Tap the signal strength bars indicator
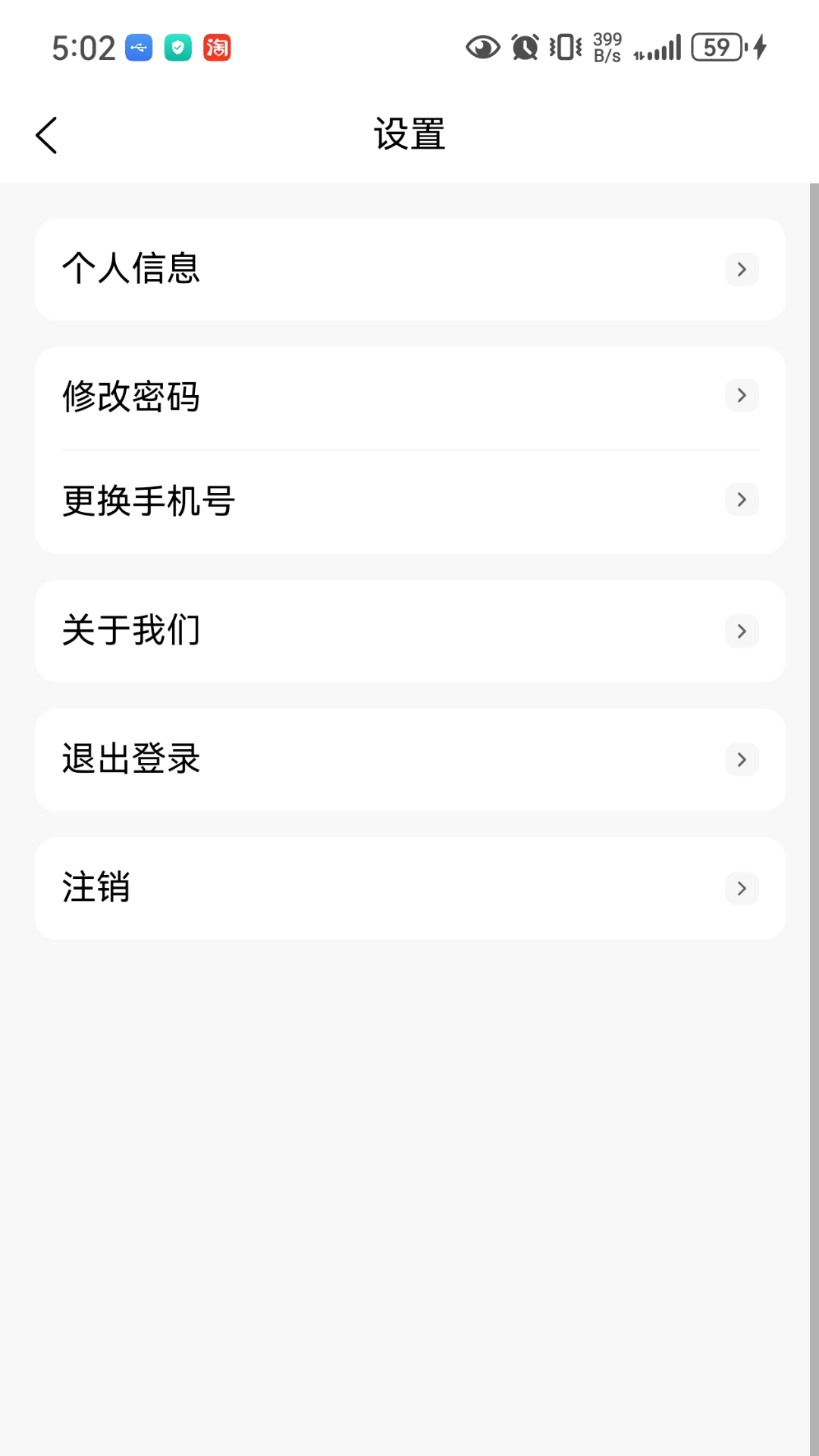The image size is (819, 1456). (x=658, y=47)
